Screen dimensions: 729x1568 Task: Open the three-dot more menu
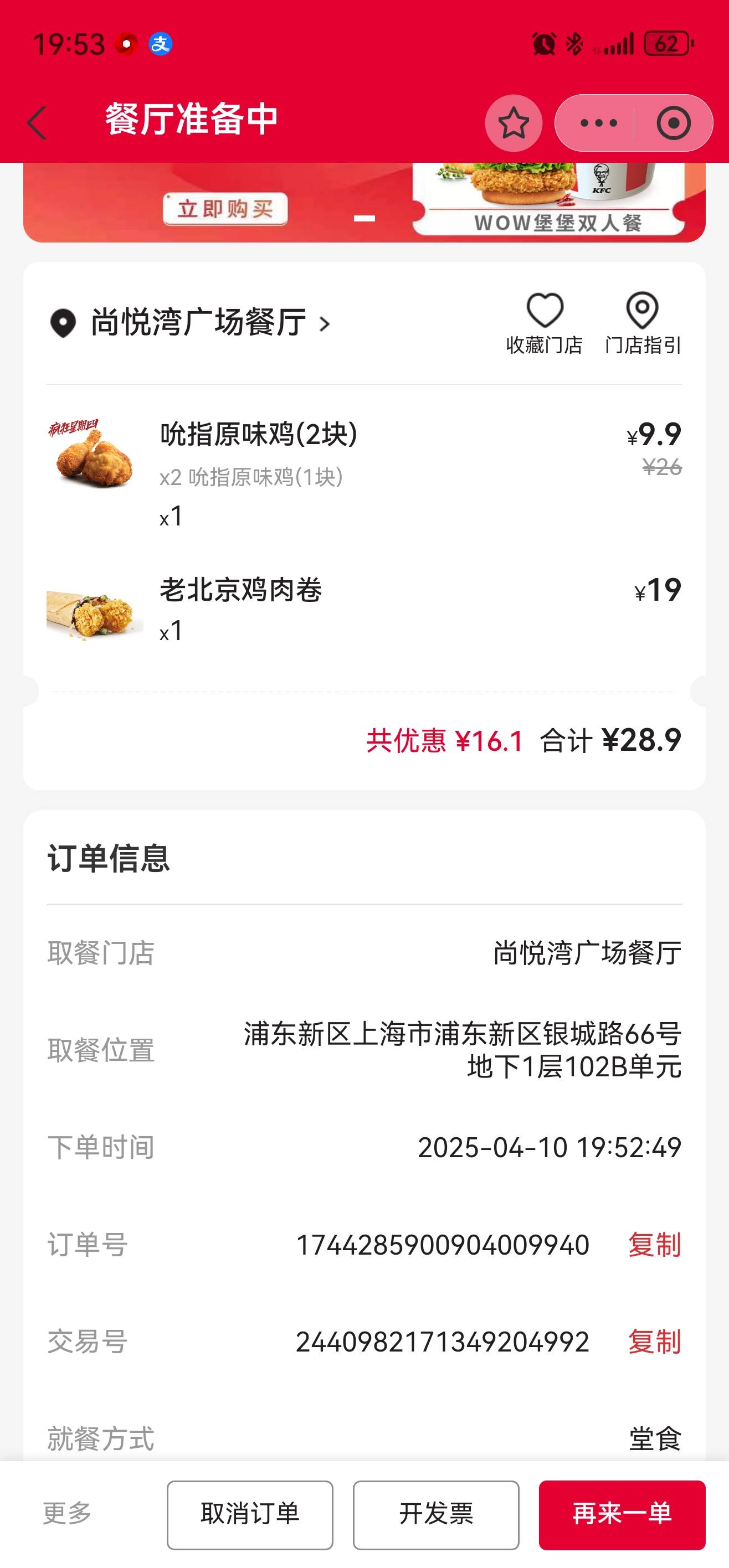tap(598, 123)
